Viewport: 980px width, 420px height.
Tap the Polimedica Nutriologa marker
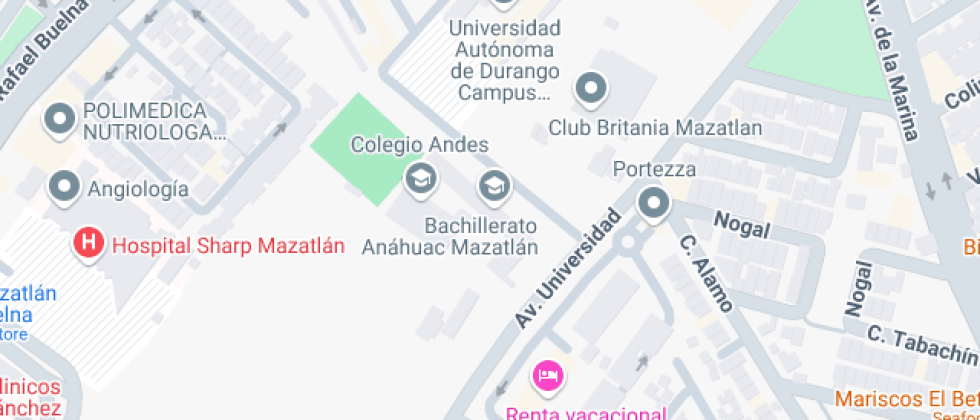(x=60, y=120)
